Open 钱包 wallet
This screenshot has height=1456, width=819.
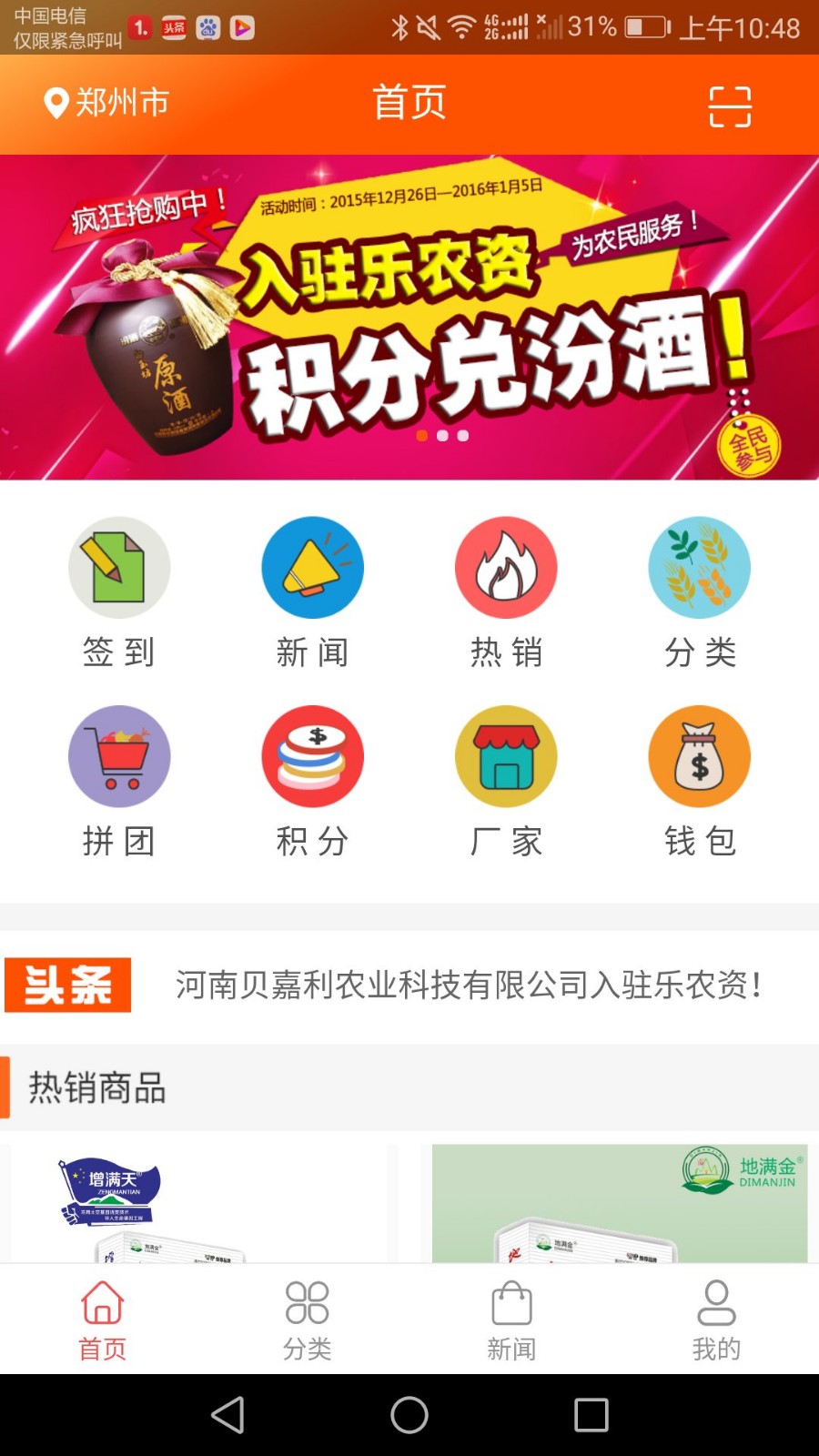click(699, 781)
